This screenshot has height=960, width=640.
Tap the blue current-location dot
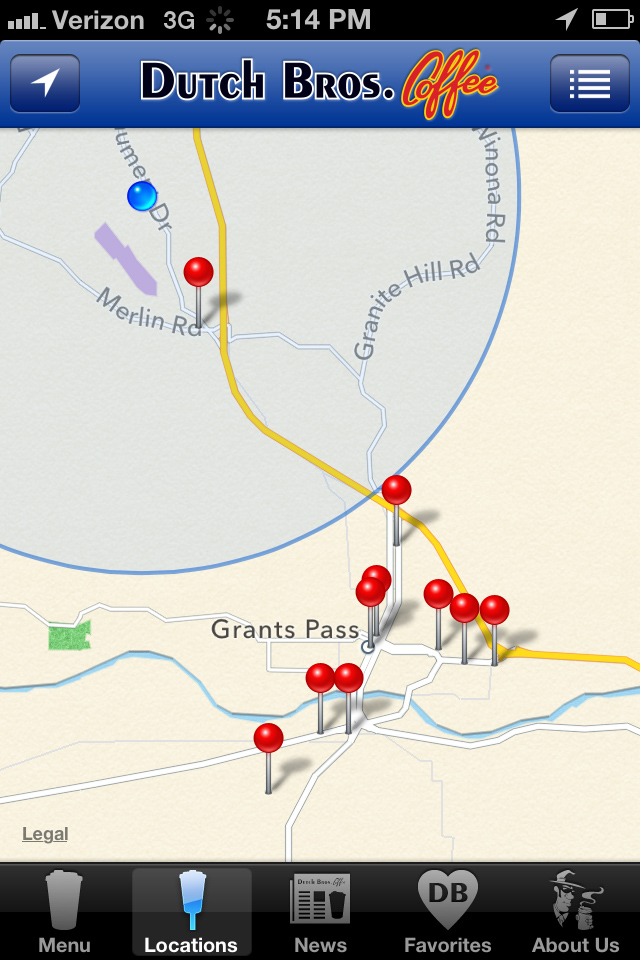(x=142, y=196)
